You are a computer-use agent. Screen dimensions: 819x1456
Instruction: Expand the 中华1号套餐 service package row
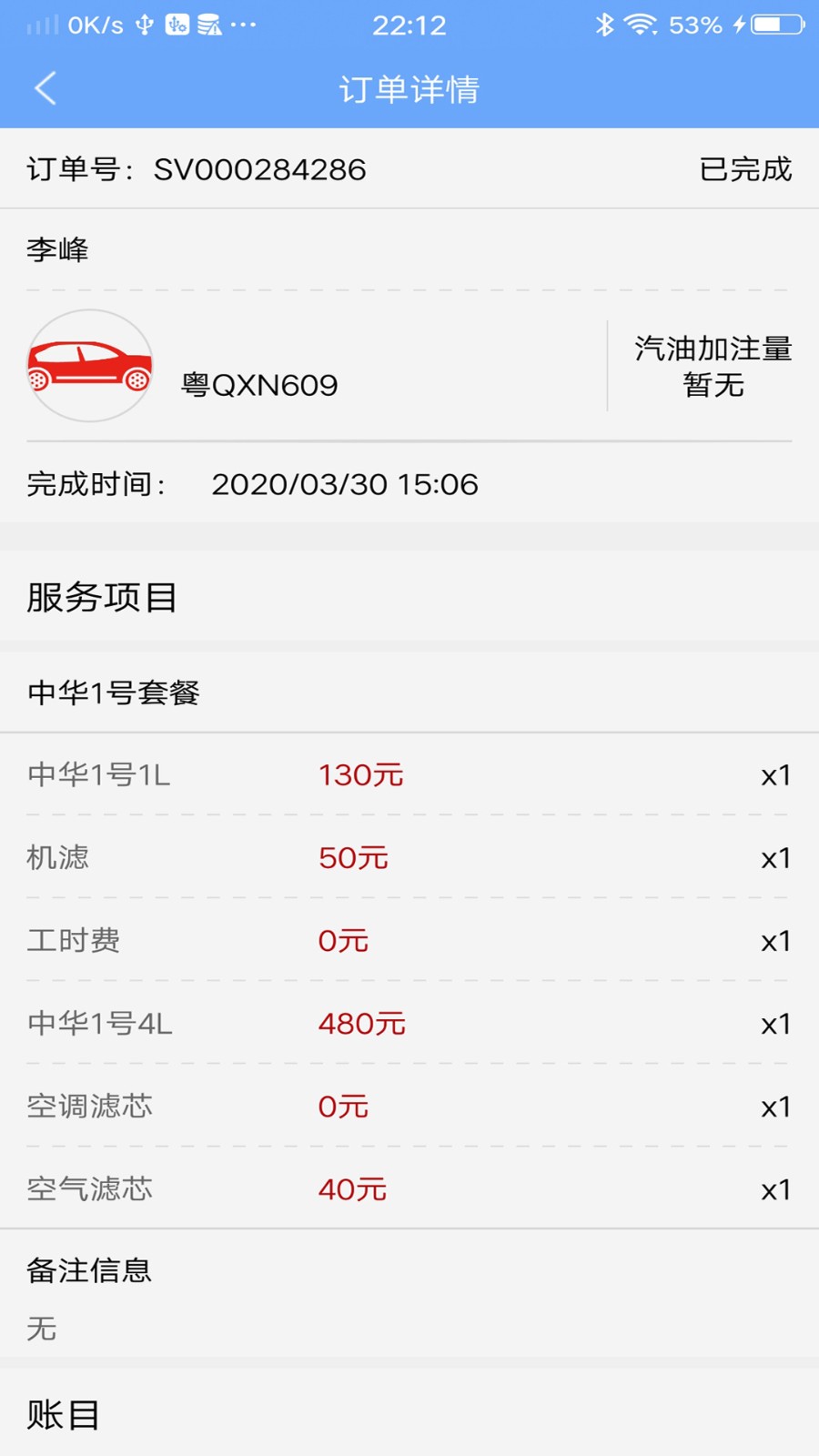point(113,693)
